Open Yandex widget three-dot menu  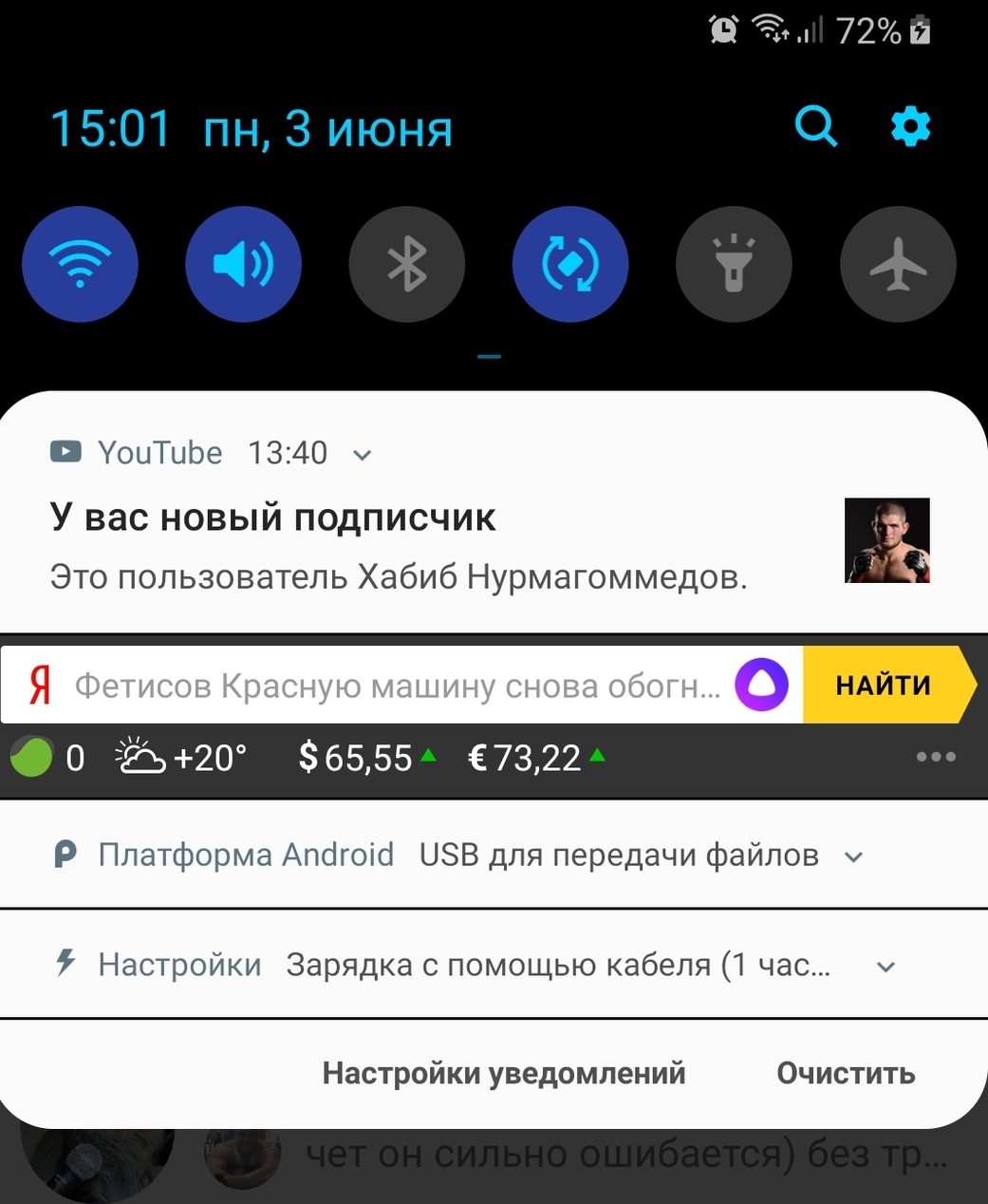click(x=936, y=757)
